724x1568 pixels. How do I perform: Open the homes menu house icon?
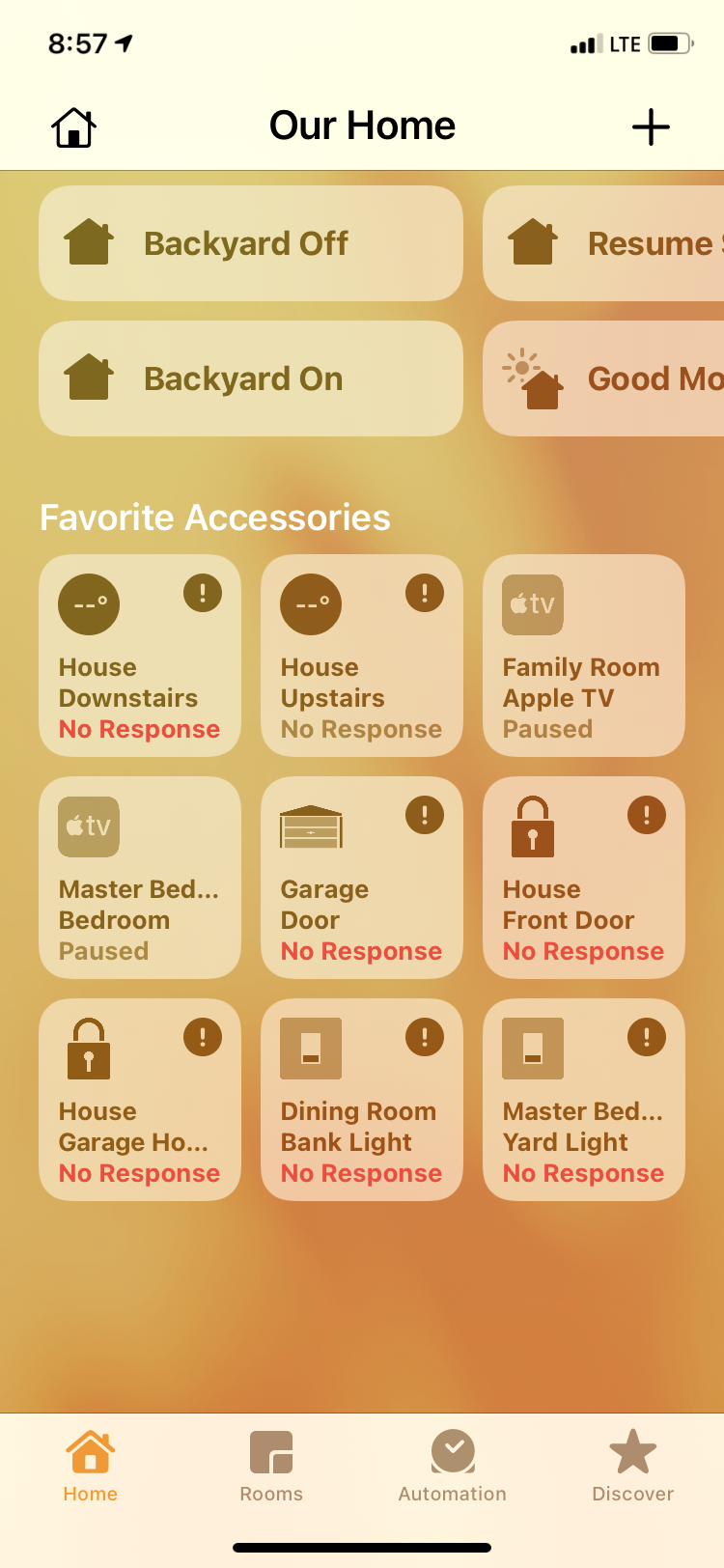coord(73,126)
